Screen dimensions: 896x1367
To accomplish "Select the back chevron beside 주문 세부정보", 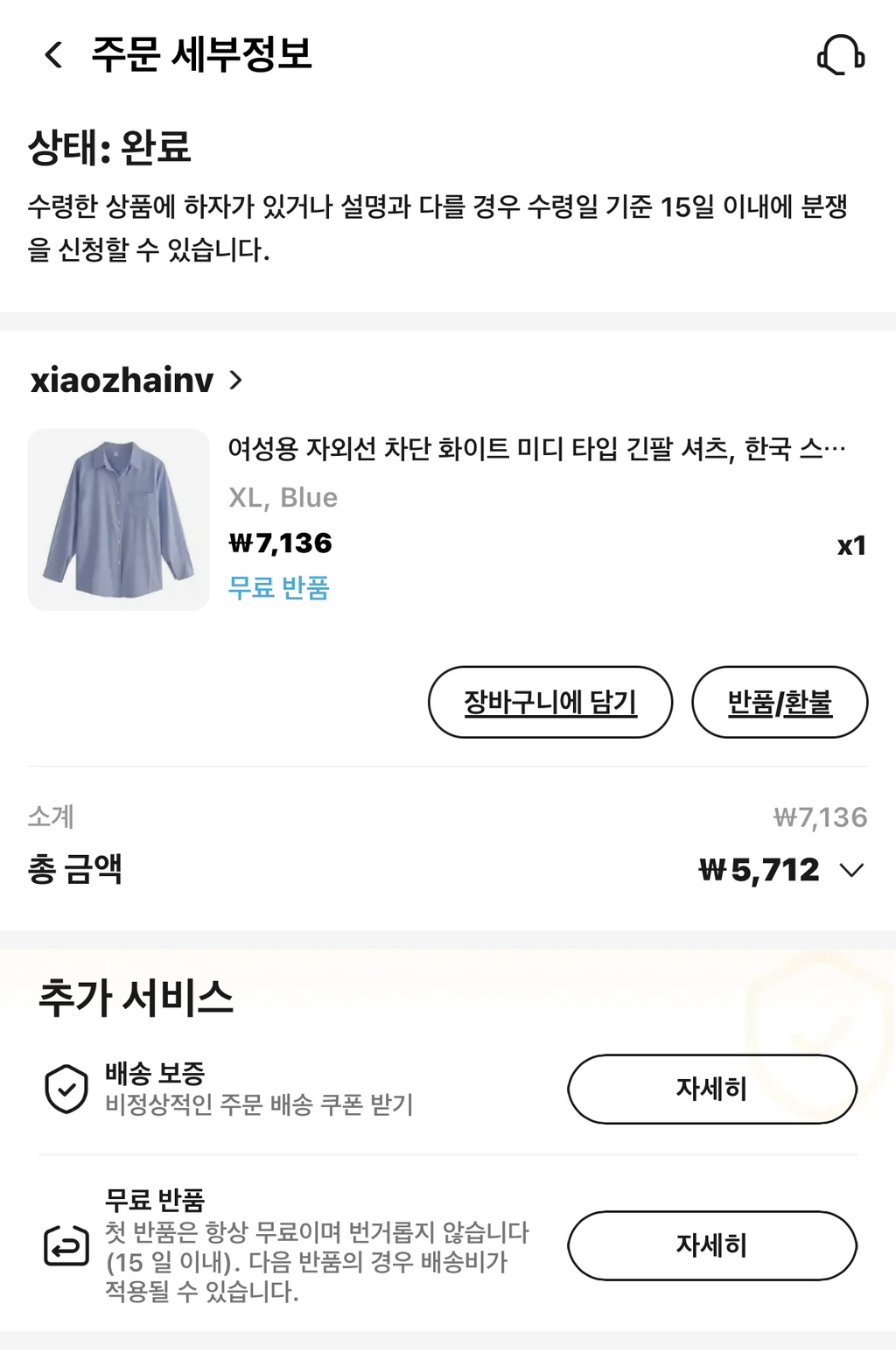I will (54, 56).
